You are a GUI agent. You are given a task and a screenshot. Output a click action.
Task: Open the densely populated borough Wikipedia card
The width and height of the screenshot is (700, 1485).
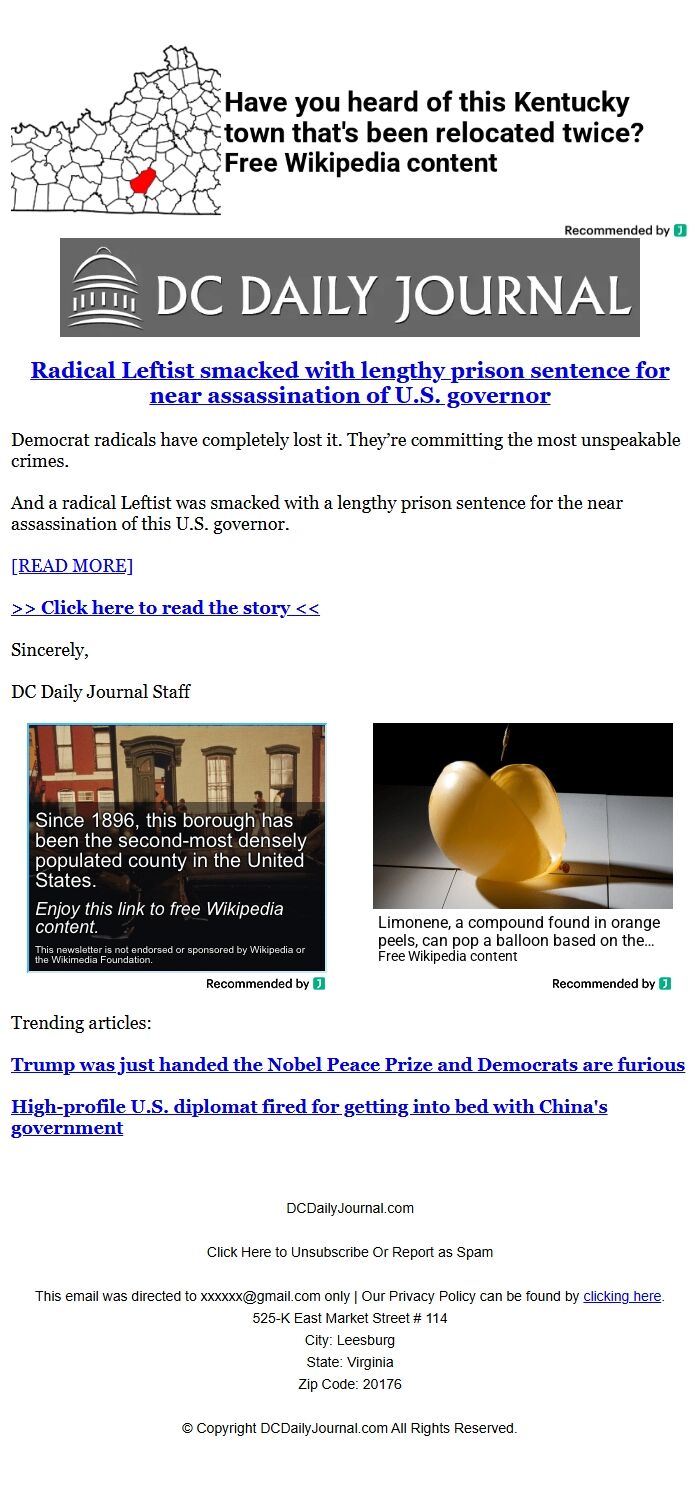(176, 848)
